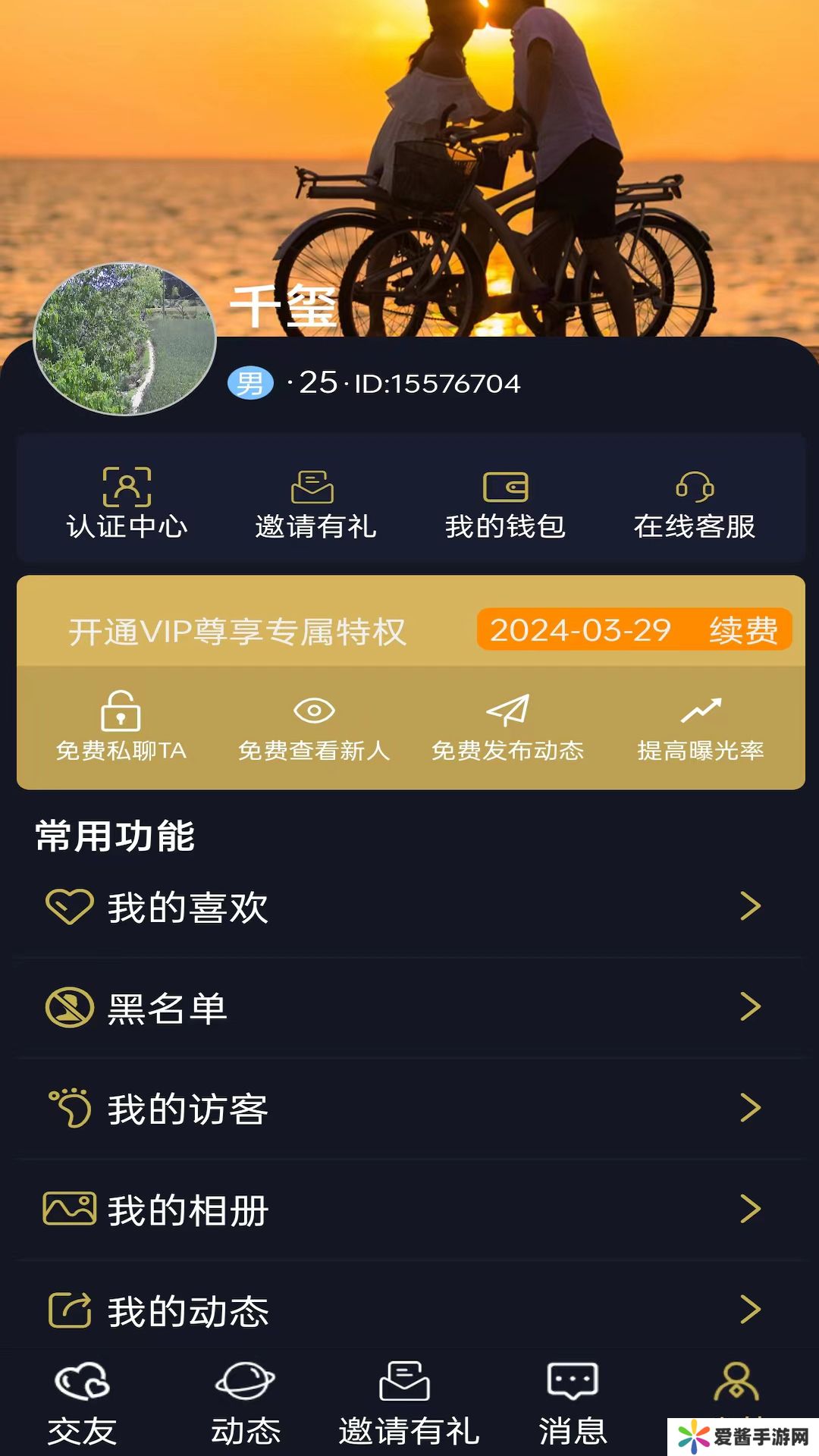Tap the 续费 renew VIP button
This screenshot has height=1456, width=819.
pyautogui.click(x=743, y=630)
